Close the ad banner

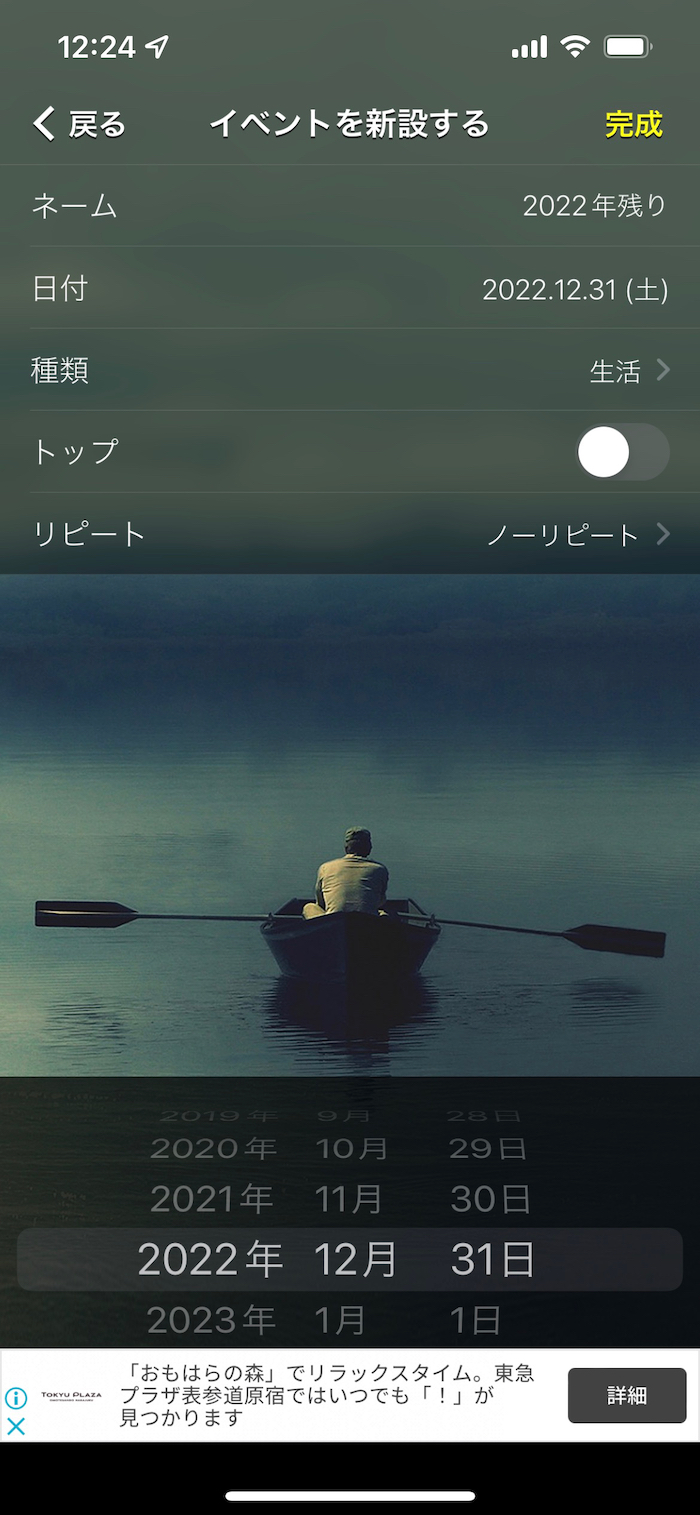[x=16, y=1427]
